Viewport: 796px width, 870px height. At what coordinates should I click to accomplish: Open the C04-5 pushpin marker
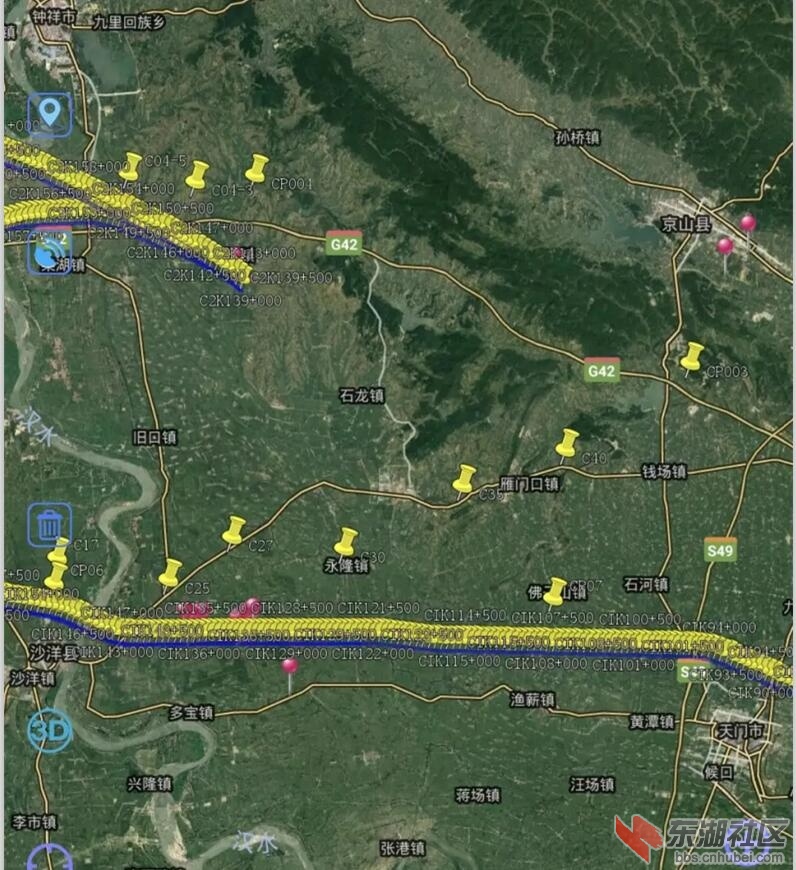(x=131, y=165)
